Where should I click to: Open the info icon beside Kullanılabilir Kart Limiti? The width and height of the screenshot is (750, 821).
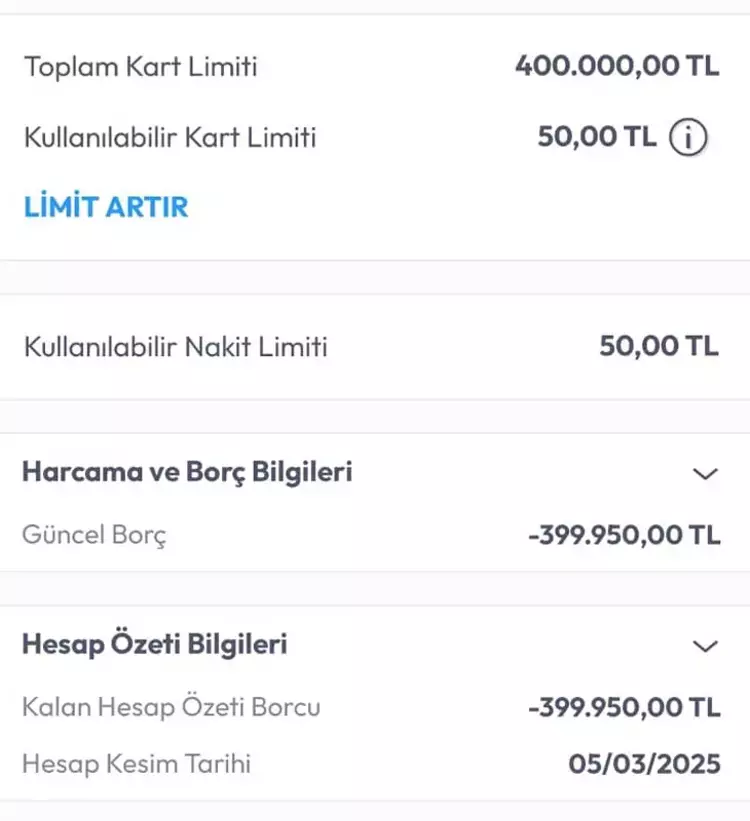tap(686, 137)
